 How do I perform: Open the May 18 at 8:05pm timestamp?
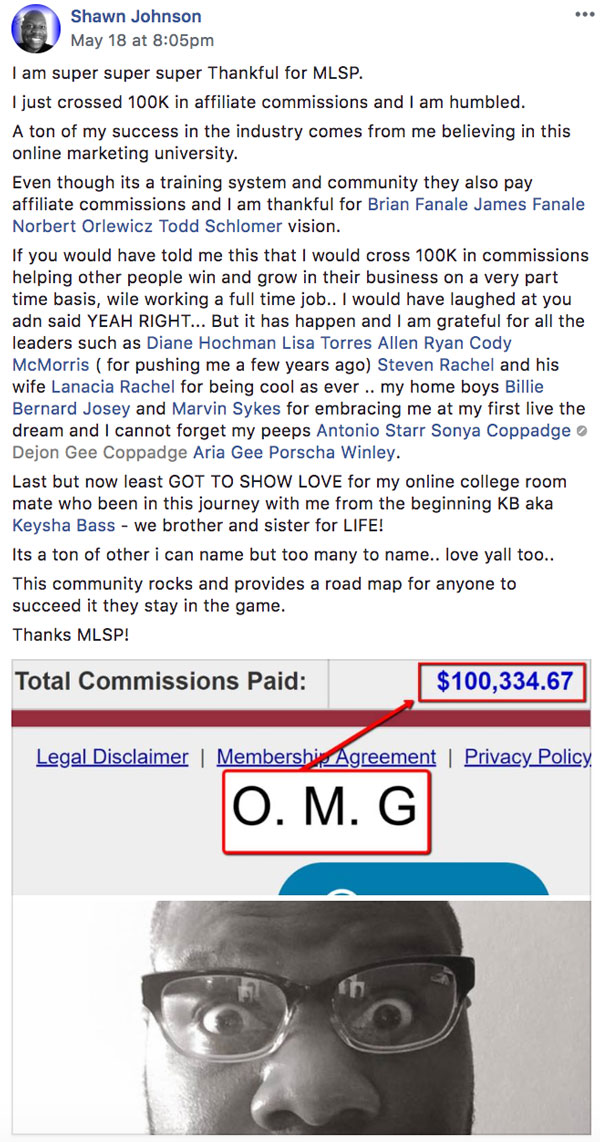click(142, 40)
